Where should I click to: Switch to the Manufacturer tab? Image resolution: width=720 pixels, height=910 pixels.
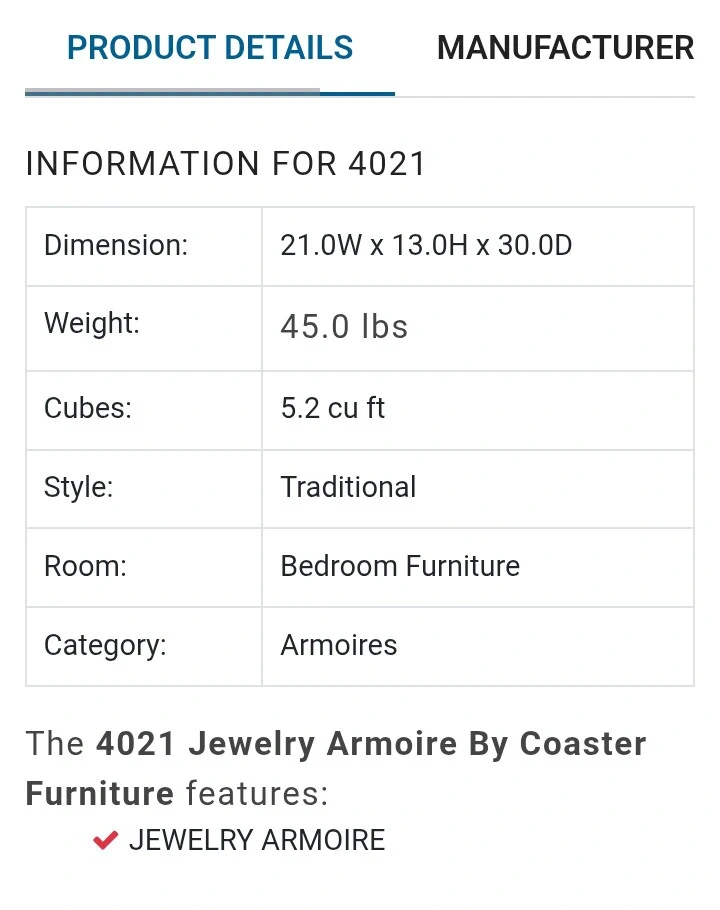(x=565, y=48)
